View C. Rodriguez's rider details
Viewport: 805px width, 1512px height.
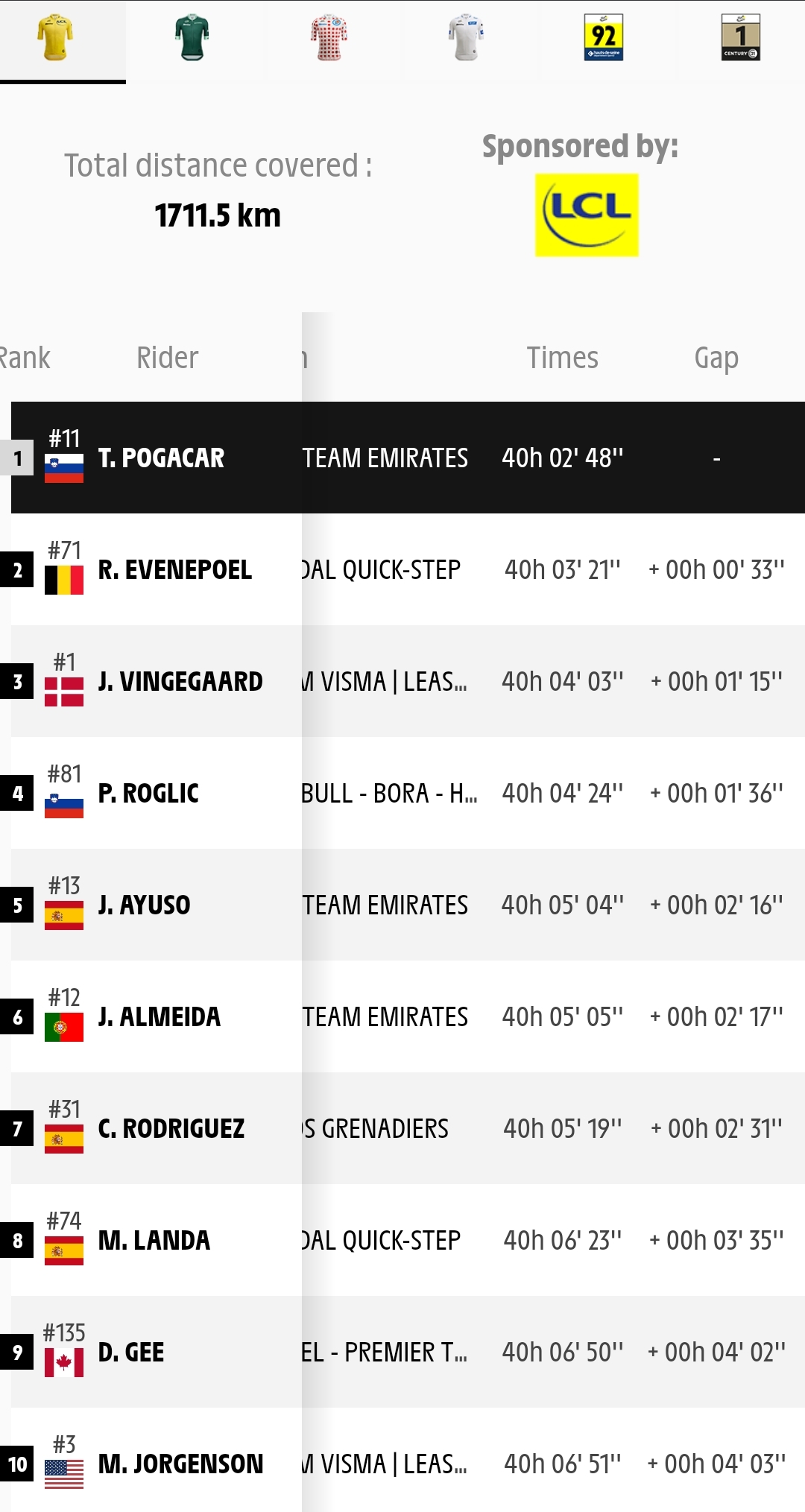pyautogui.click(x=408, y=1128)
